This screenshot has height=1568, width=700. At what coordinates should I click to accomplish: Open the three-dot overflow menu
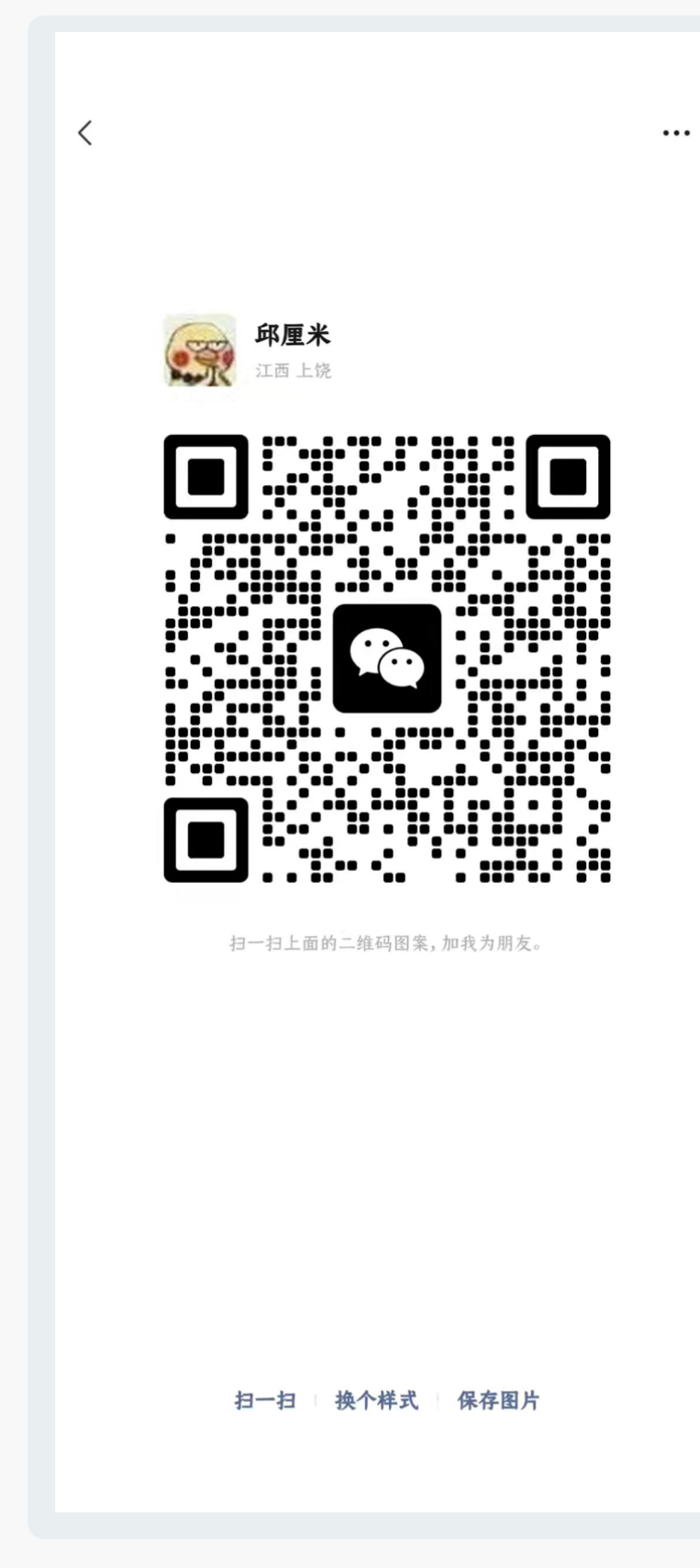[x=676, y=133]
